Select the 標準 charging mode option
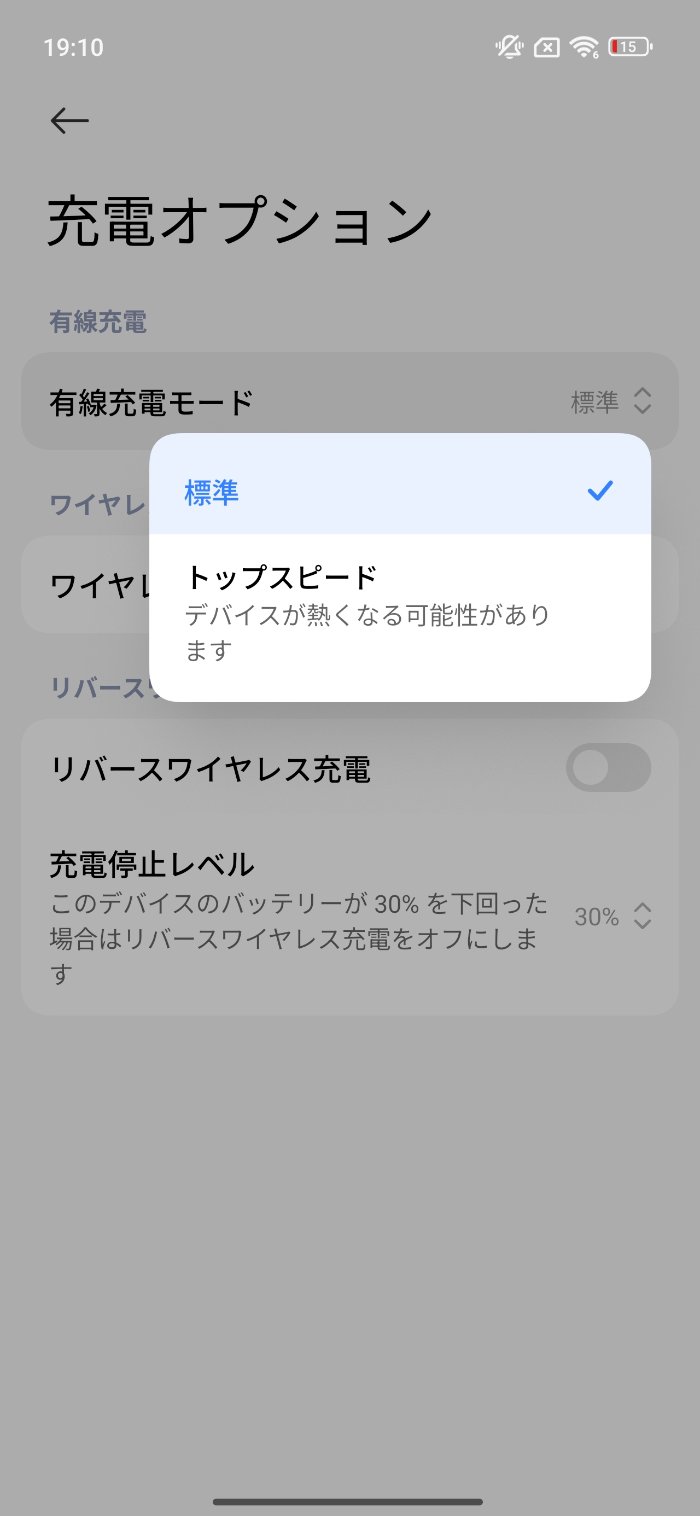700x1516 pixels. [x=398, y=491]
